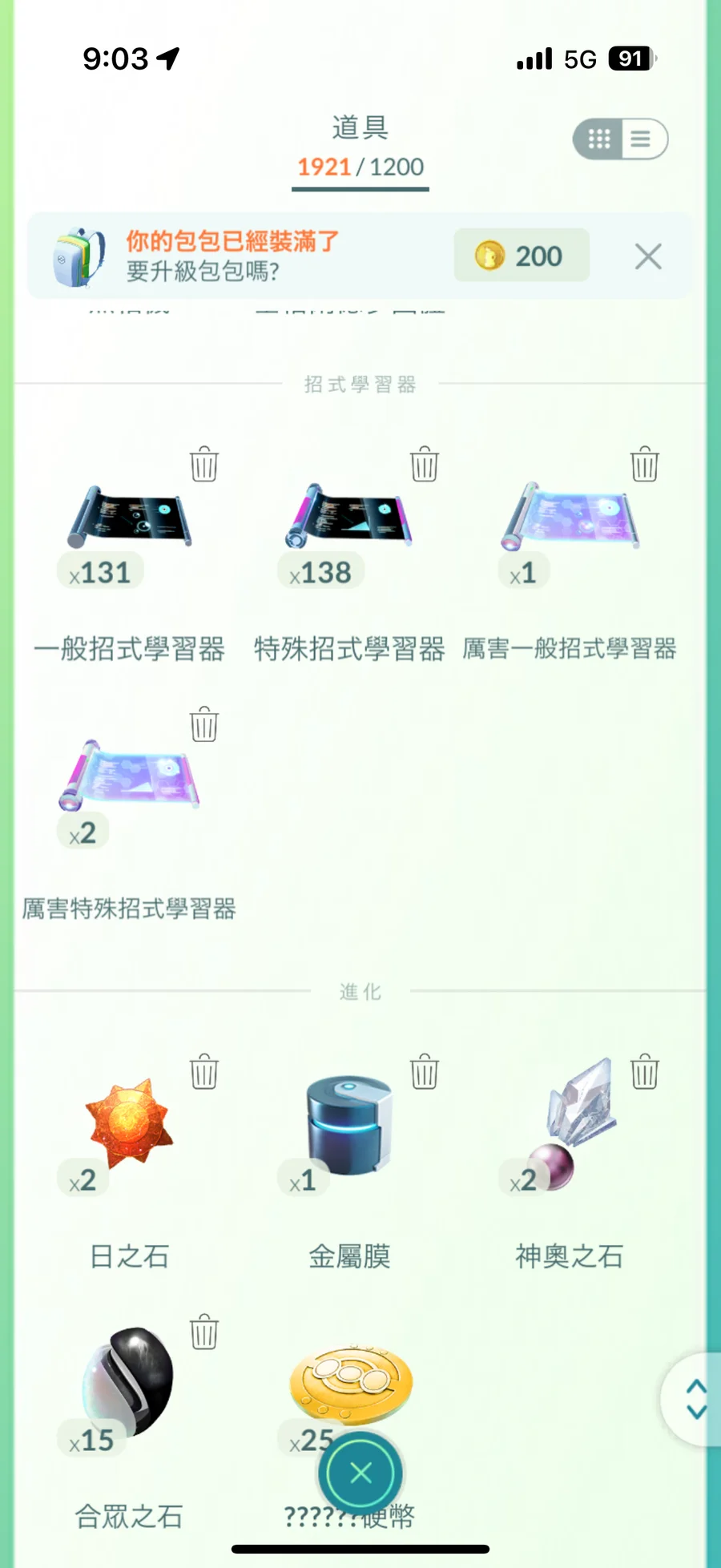
Task: Tap trash icon for 神奧之石
Action: coord(645,1071)
